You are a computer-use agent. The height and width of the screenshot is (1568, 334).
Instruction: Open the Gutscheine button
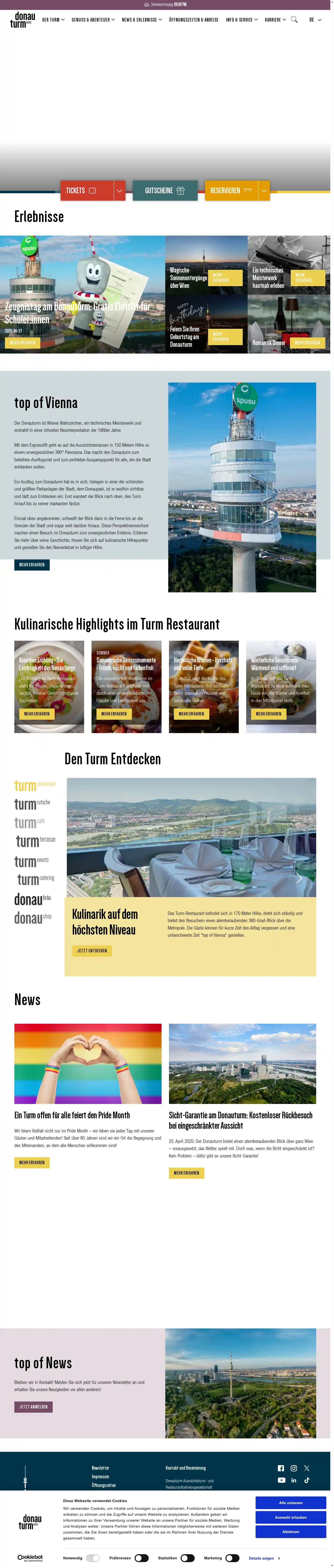tap(165, 191)
